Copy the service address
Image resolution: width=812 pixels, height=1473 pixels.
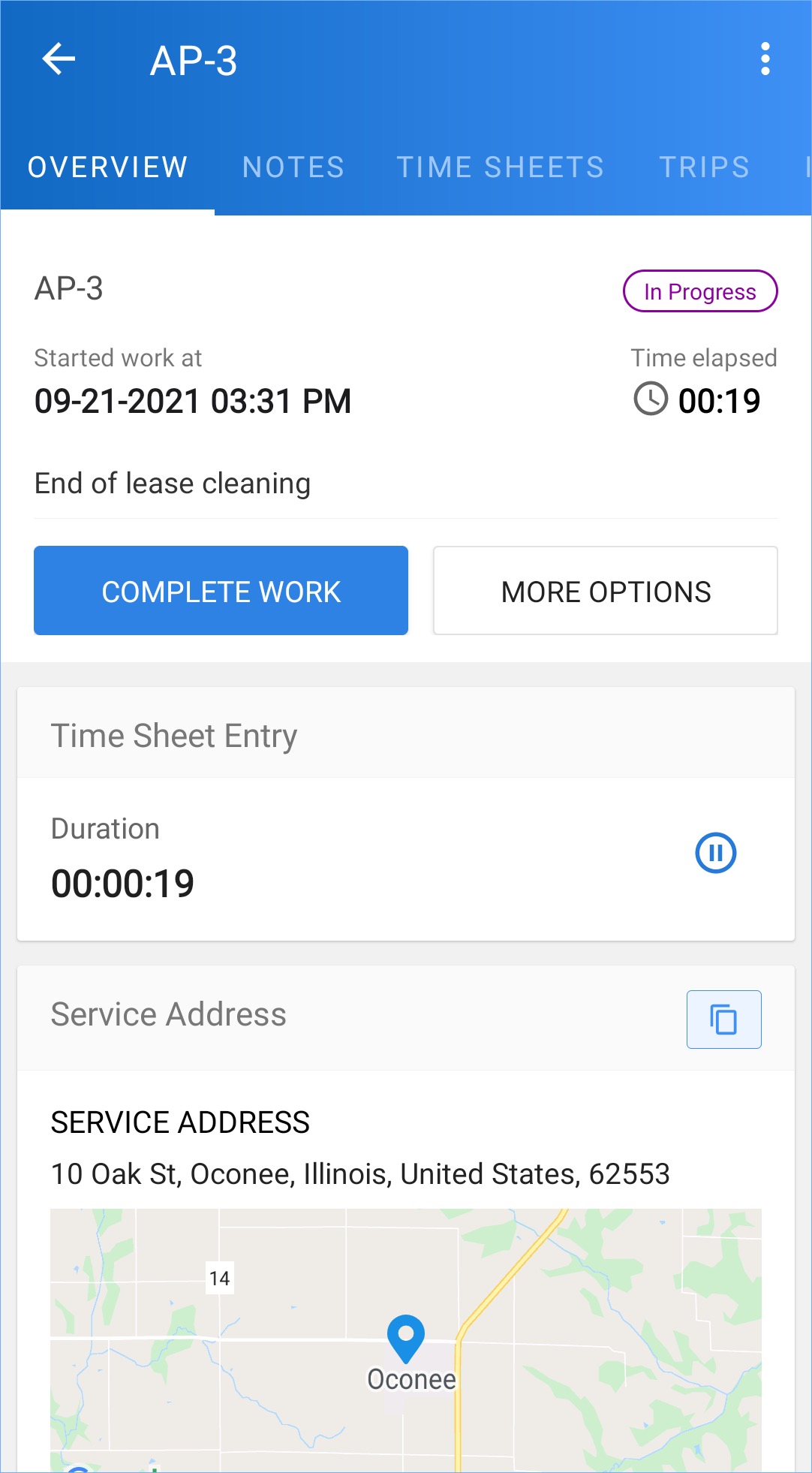click(723, 1020)
